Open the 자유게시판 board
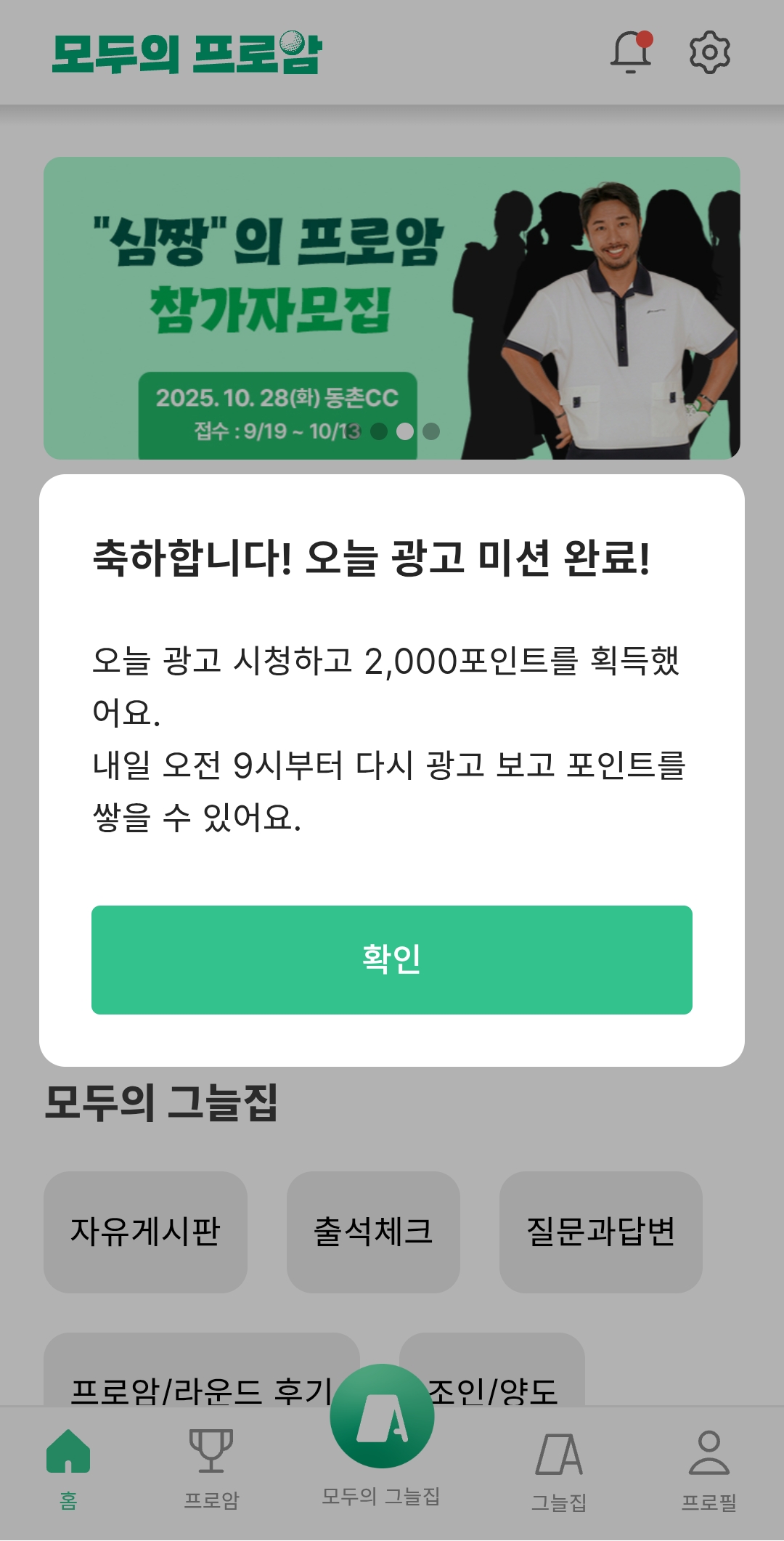 [145, 1232]
